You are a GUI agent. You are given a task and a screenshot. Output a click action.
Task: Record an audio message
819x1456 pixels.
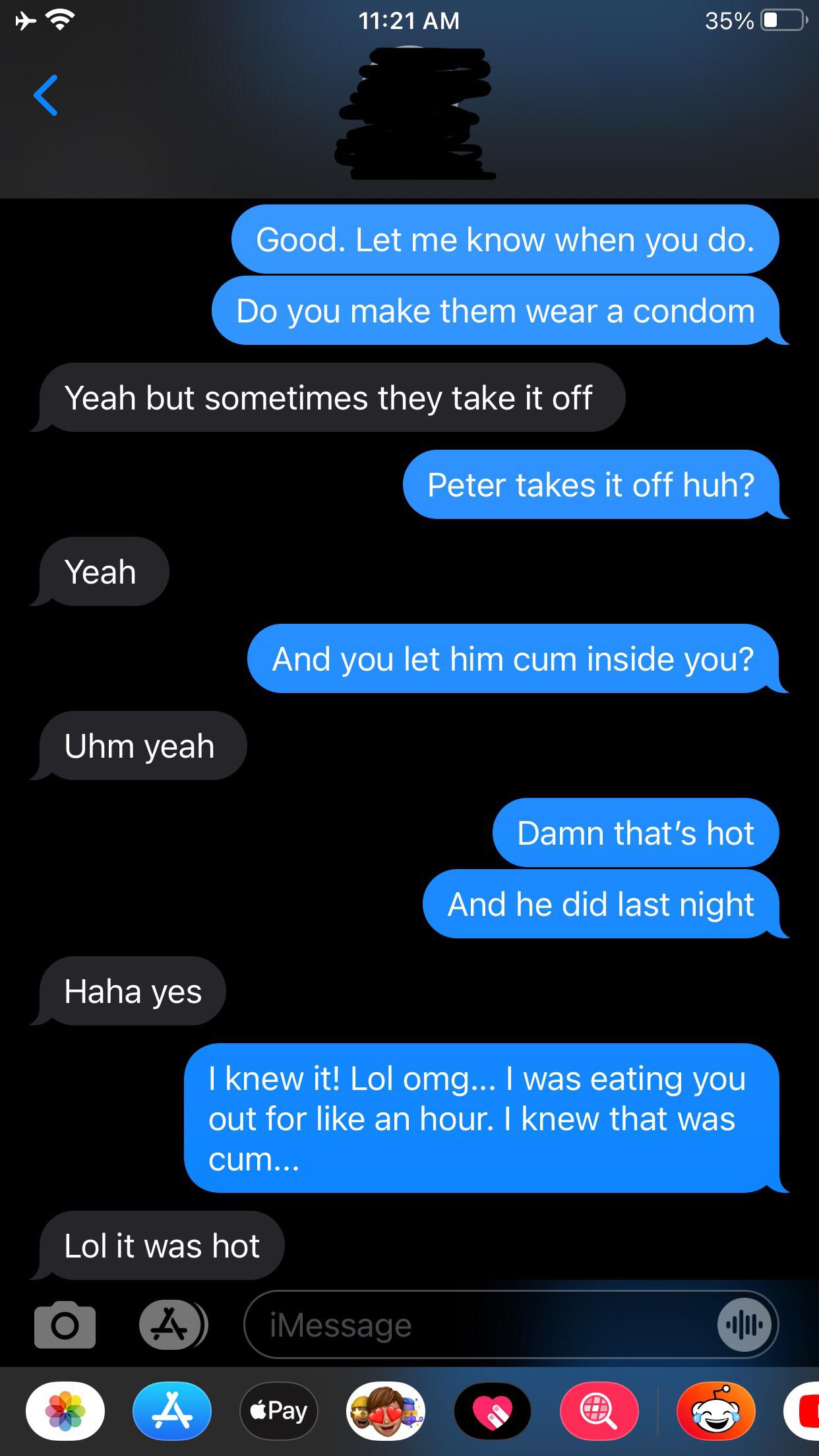[744, 1324]
